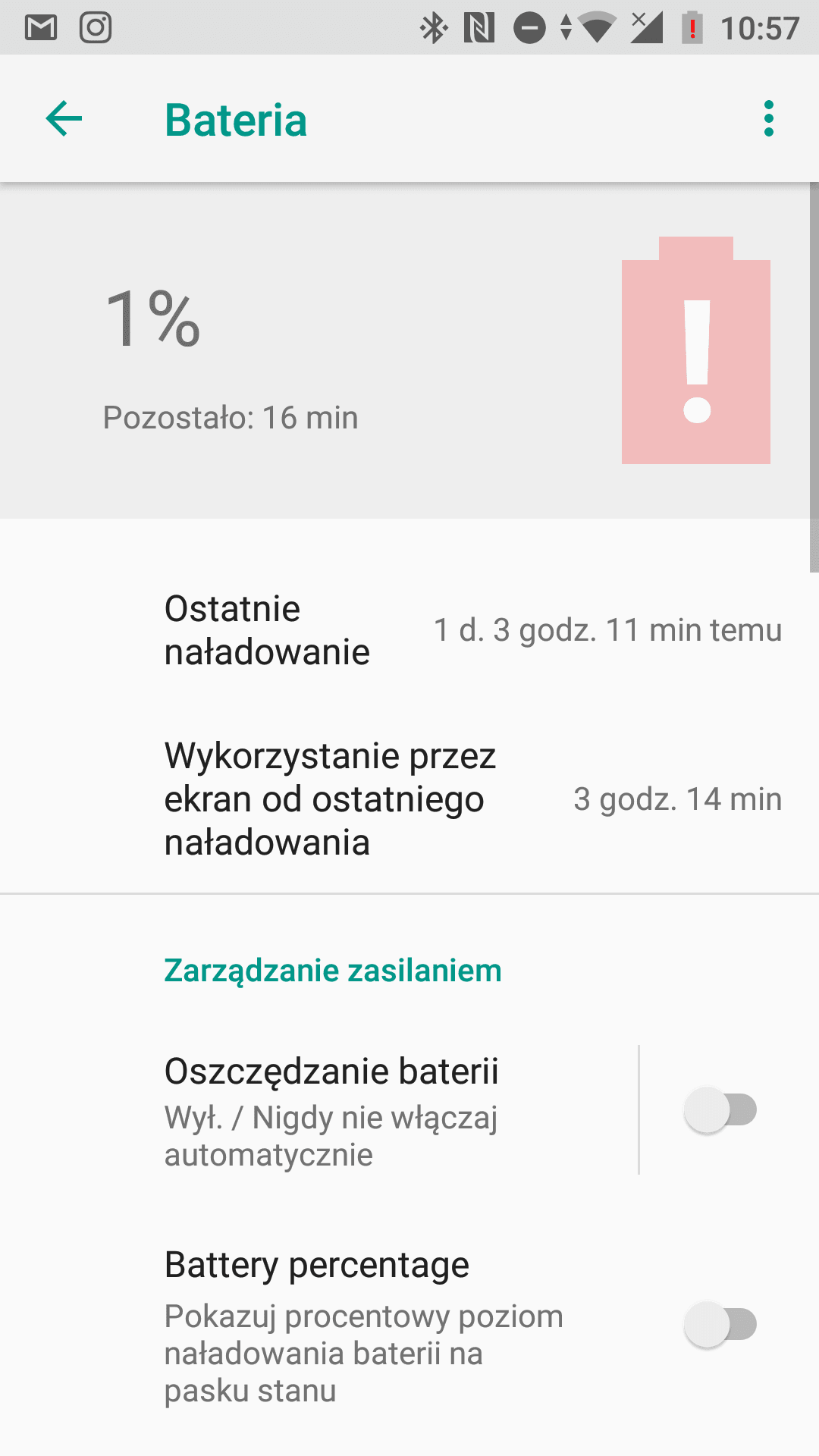Open Oszczędzanie baterii settings
Viewport: 819px width, 1456px height.
pos(319,1110)
